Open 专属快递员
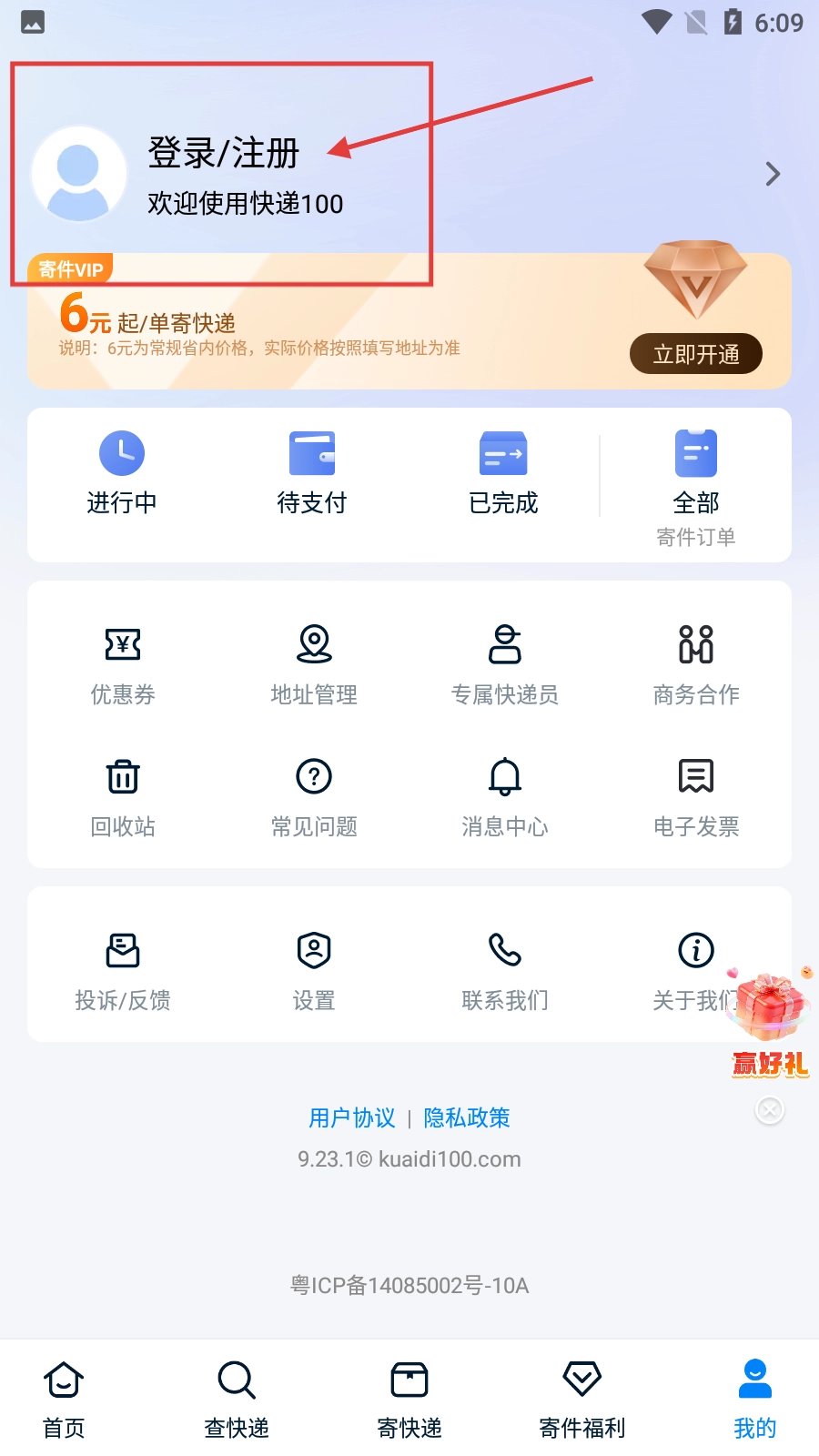This screenshot has width=819, height=1456. 505,666
